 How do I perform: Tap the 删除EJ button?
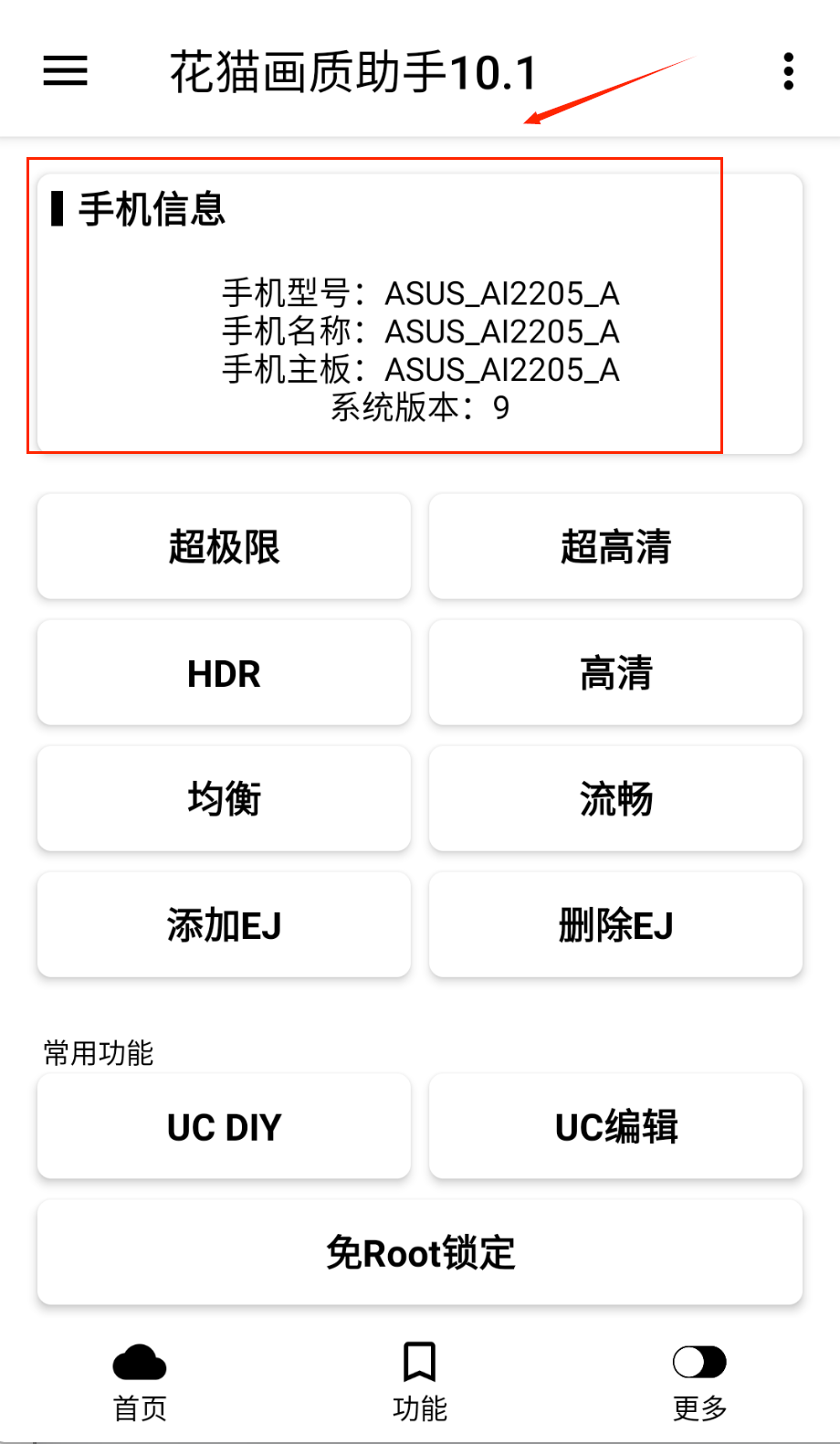(615, 925)
